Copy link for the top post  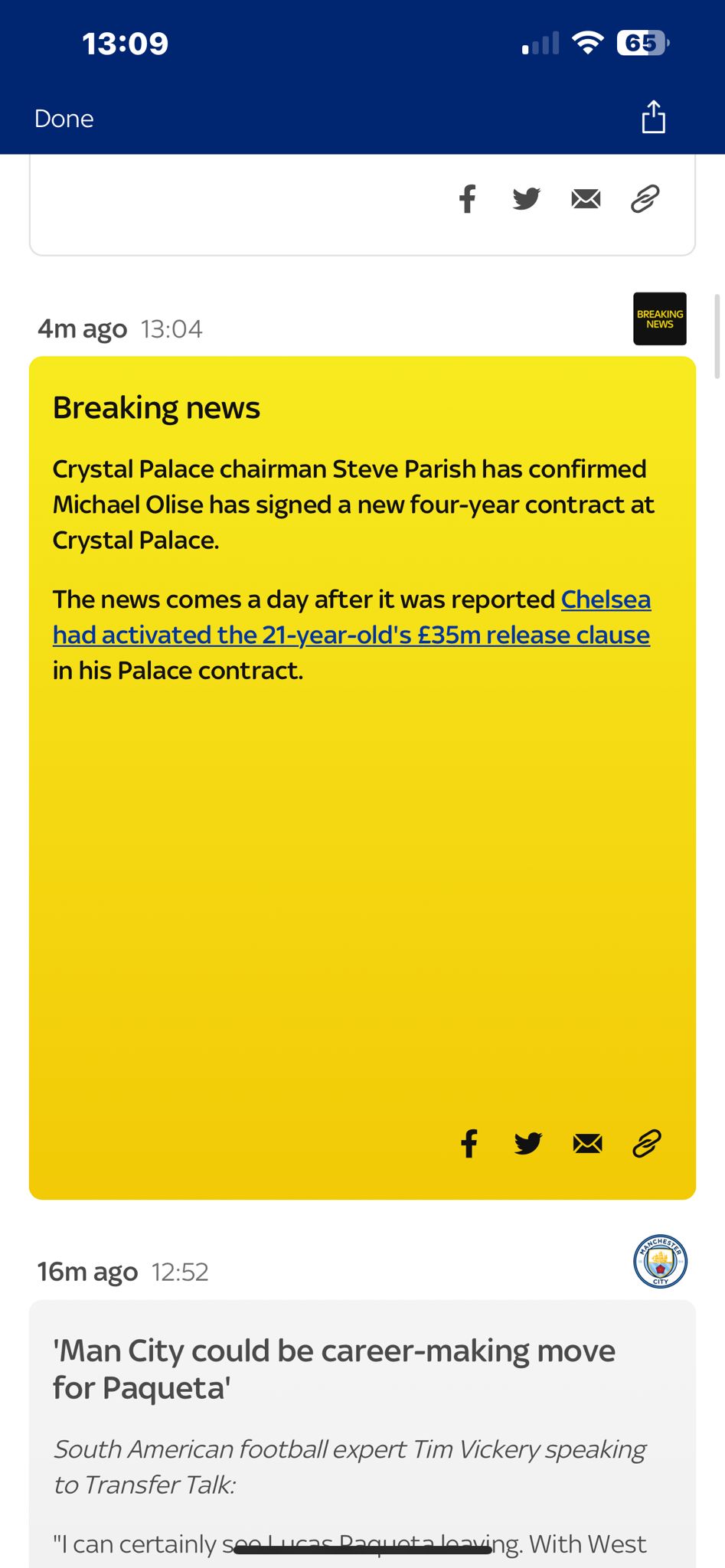click(x=645, y=199)
